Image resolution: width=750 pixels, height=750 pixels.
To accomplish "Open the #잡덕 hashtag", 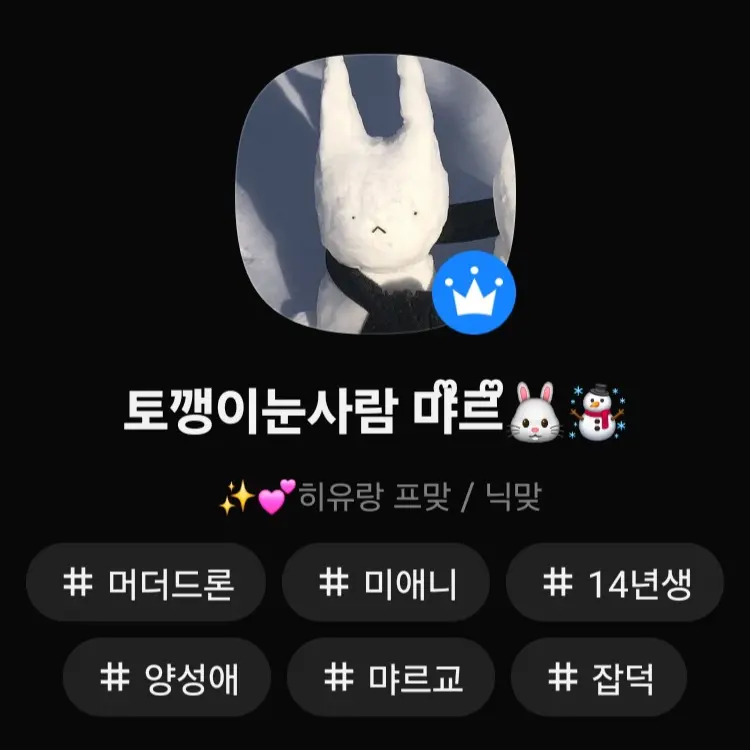I will [x=599, y=677].
